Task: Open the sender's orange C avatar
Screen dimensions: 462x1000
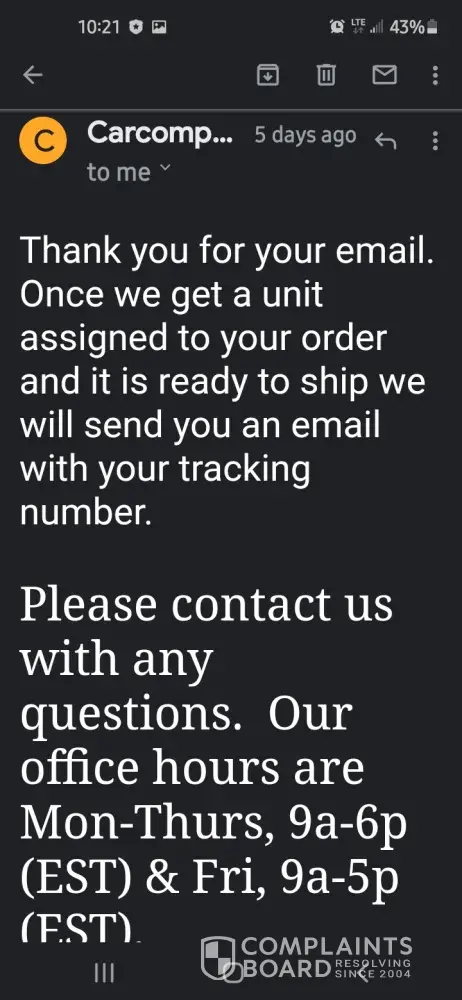Action: click(x=43, y=142)
